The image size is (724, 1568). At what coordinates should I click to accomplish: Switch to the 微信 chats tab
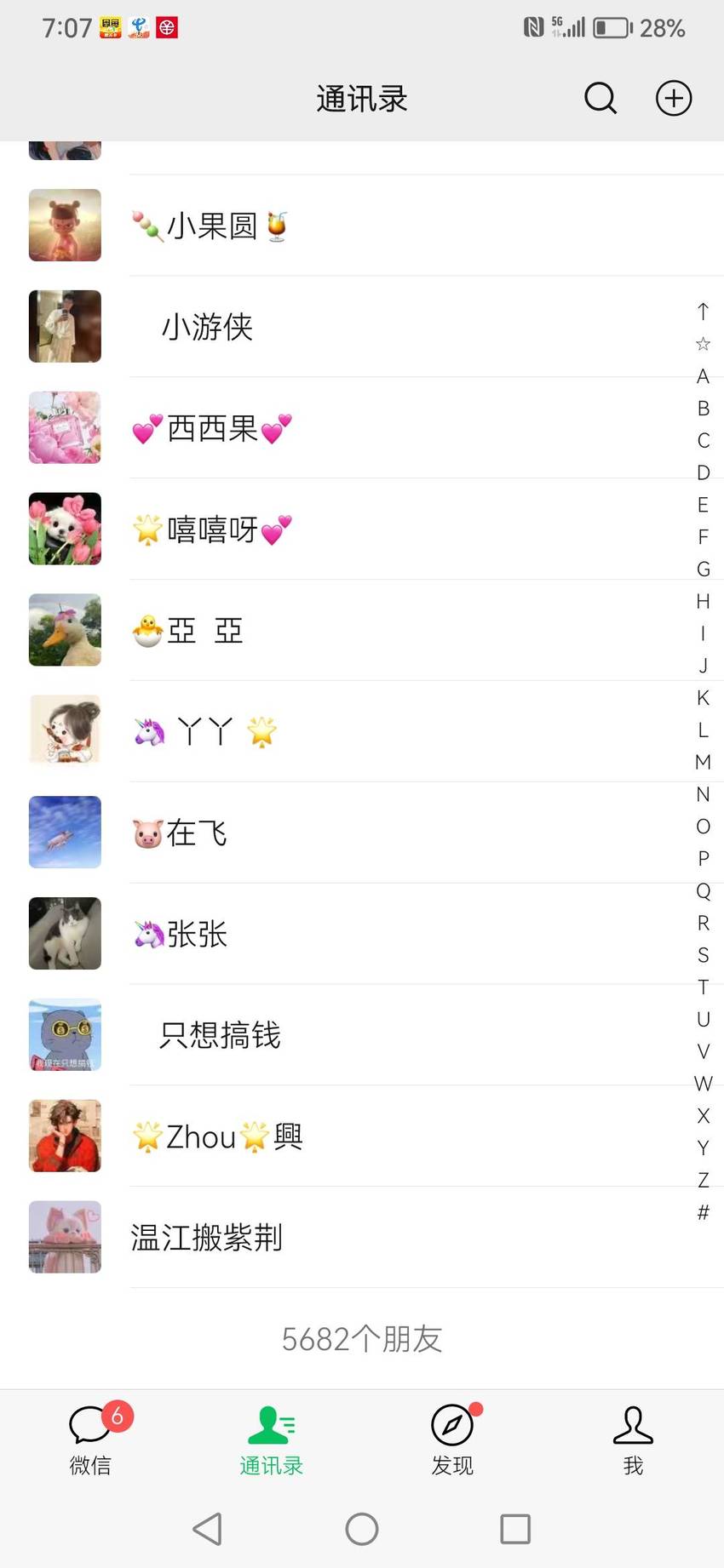click(90, 1439)
